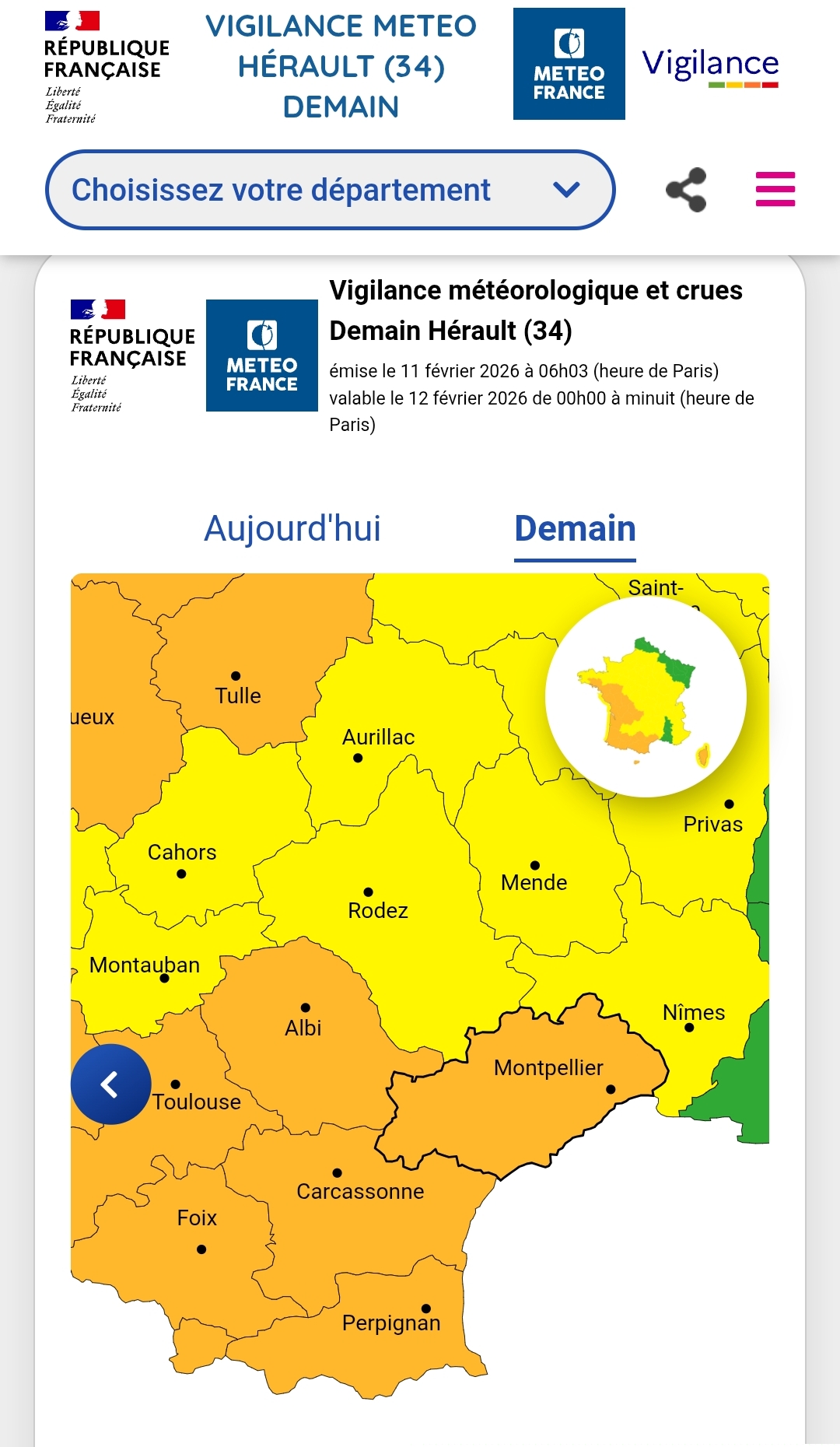Viewport: 840px width, 1447px height.
Task: Share this vigilance page
Action: (x=686, y=190)
